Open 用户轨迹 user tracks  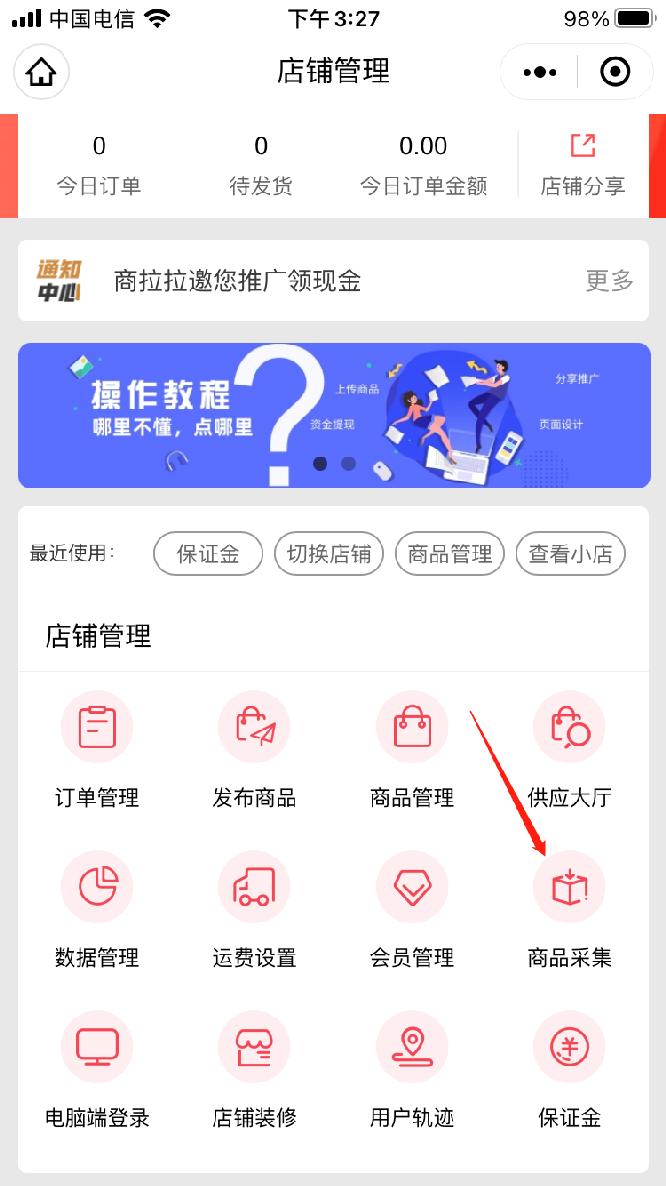(412, 1070)
